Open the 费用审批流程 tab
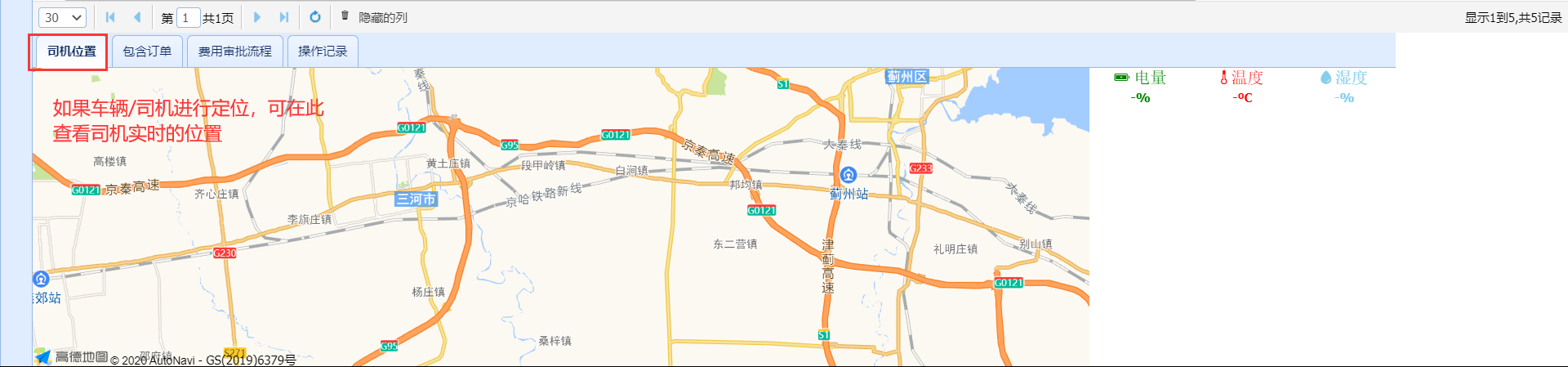1568x367 pixels. tap(235, 51)
